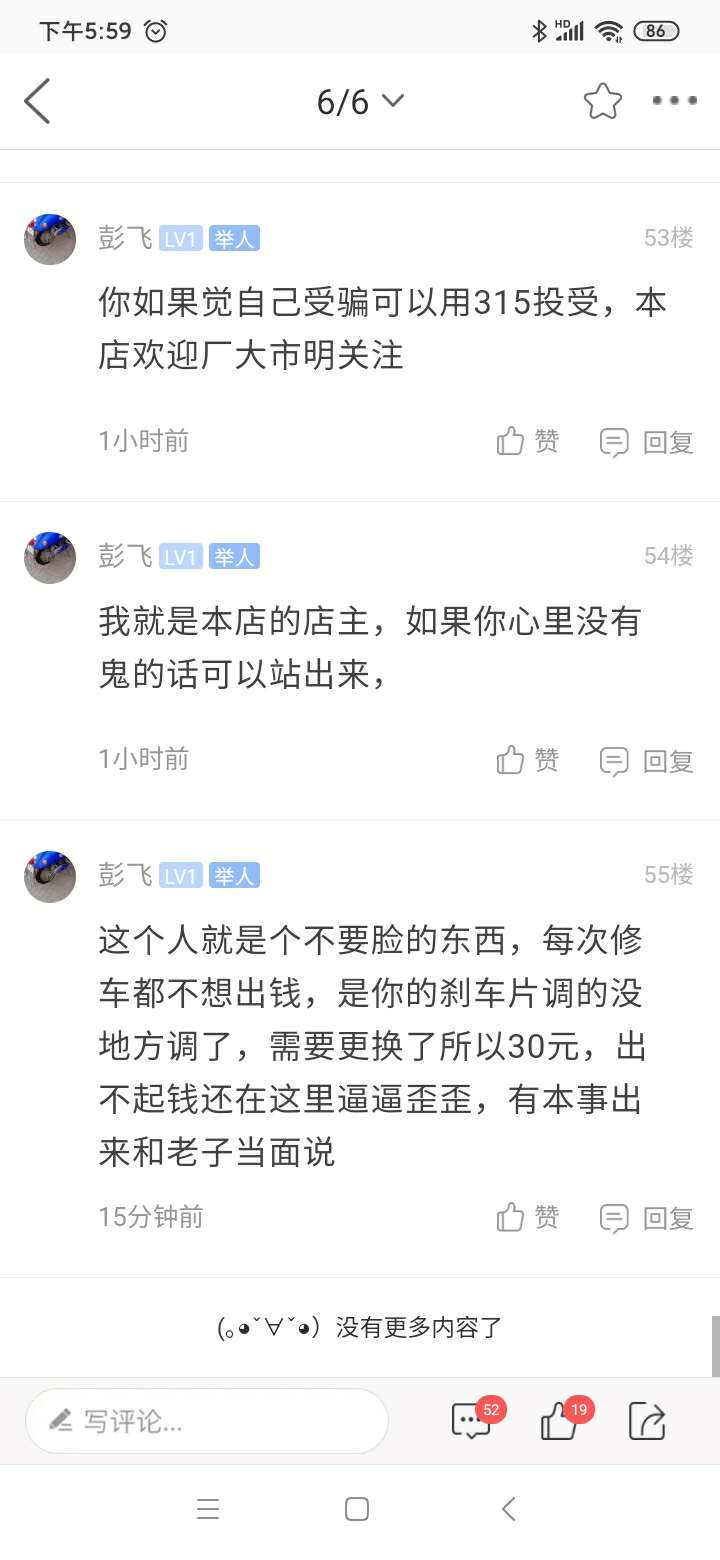
Task: Reply to the comment on floor 53
Action: [x=647, y=442]
